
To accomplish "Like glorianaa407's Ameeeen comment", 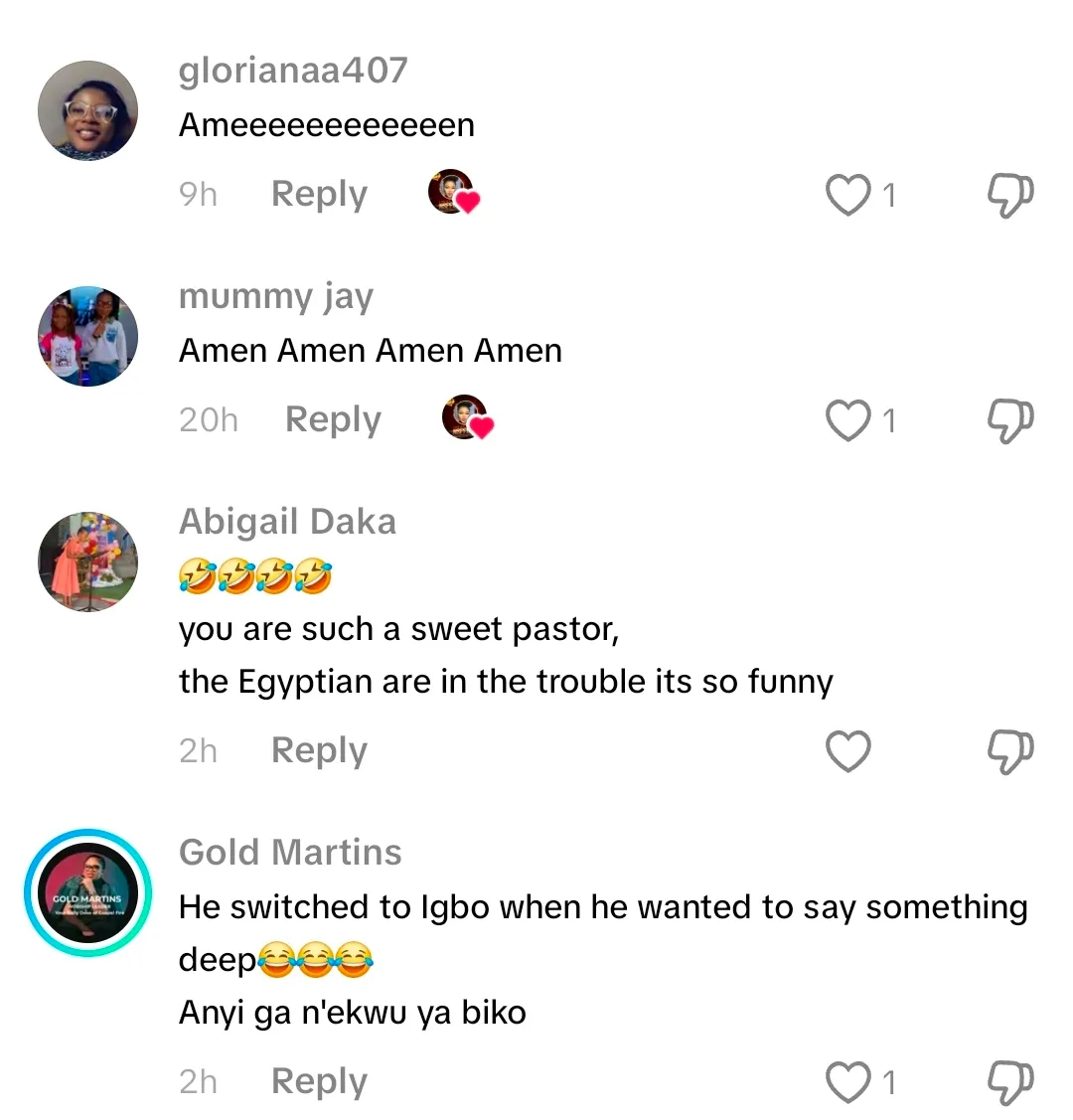I will pyautogui.click(x=848, y=195).
